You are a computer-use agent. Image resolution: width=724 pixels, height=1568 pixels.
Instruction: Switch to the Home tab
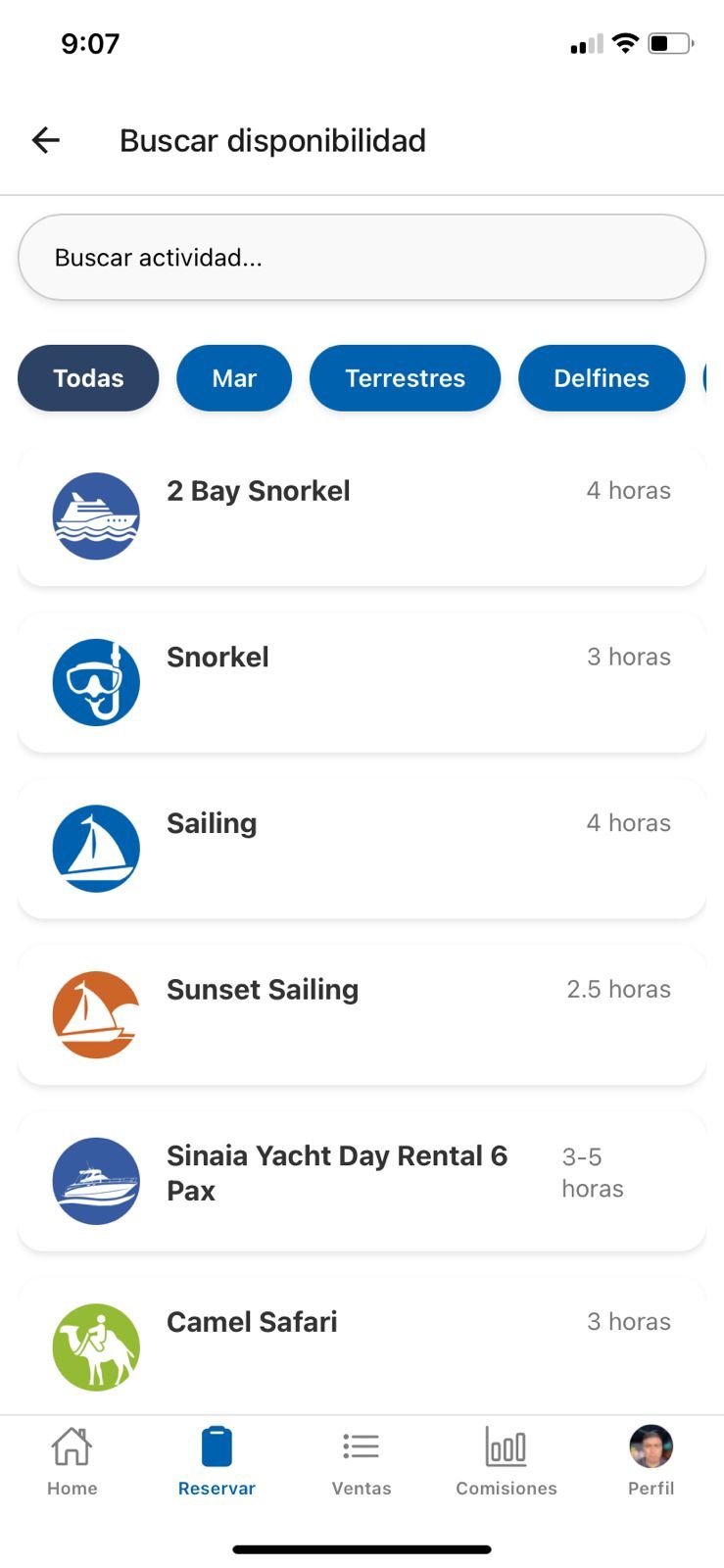pos(72,1461)
